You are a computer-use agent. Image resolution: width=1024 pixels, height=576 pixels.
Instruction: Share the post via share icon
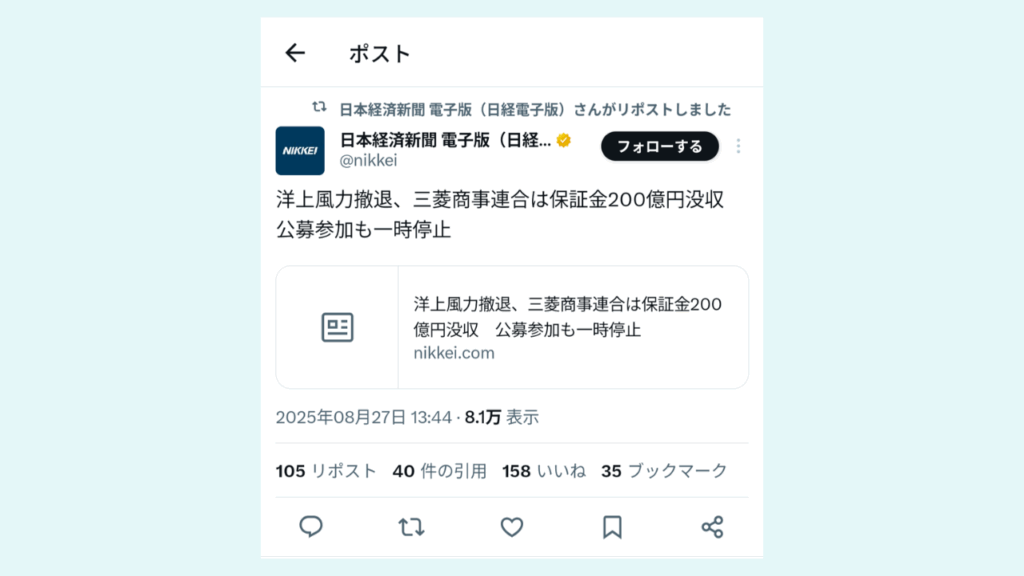coord(712,527)
